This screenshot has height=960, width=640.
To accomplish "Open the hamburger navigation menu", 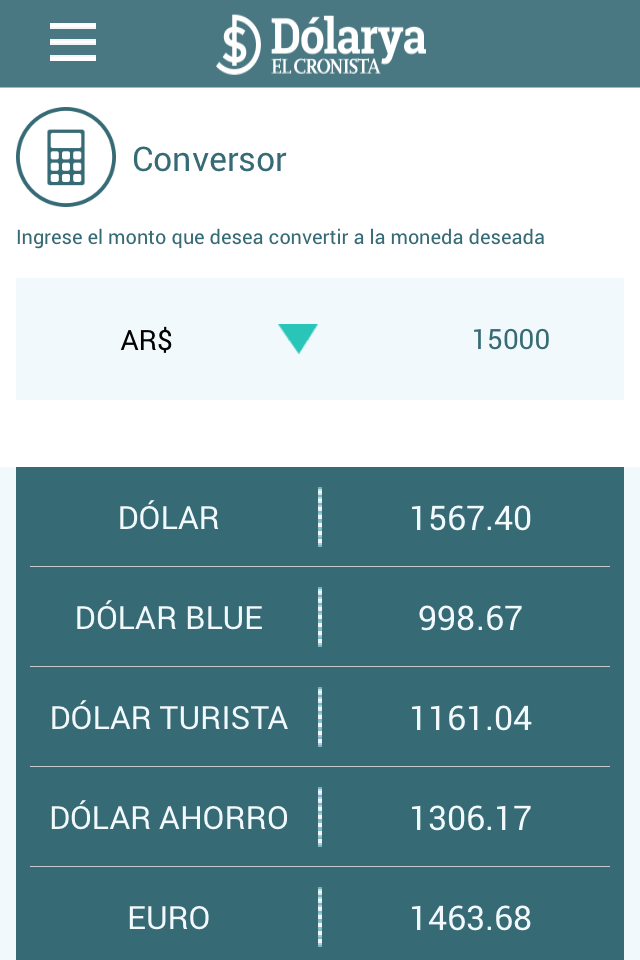I will coord(73,43).
